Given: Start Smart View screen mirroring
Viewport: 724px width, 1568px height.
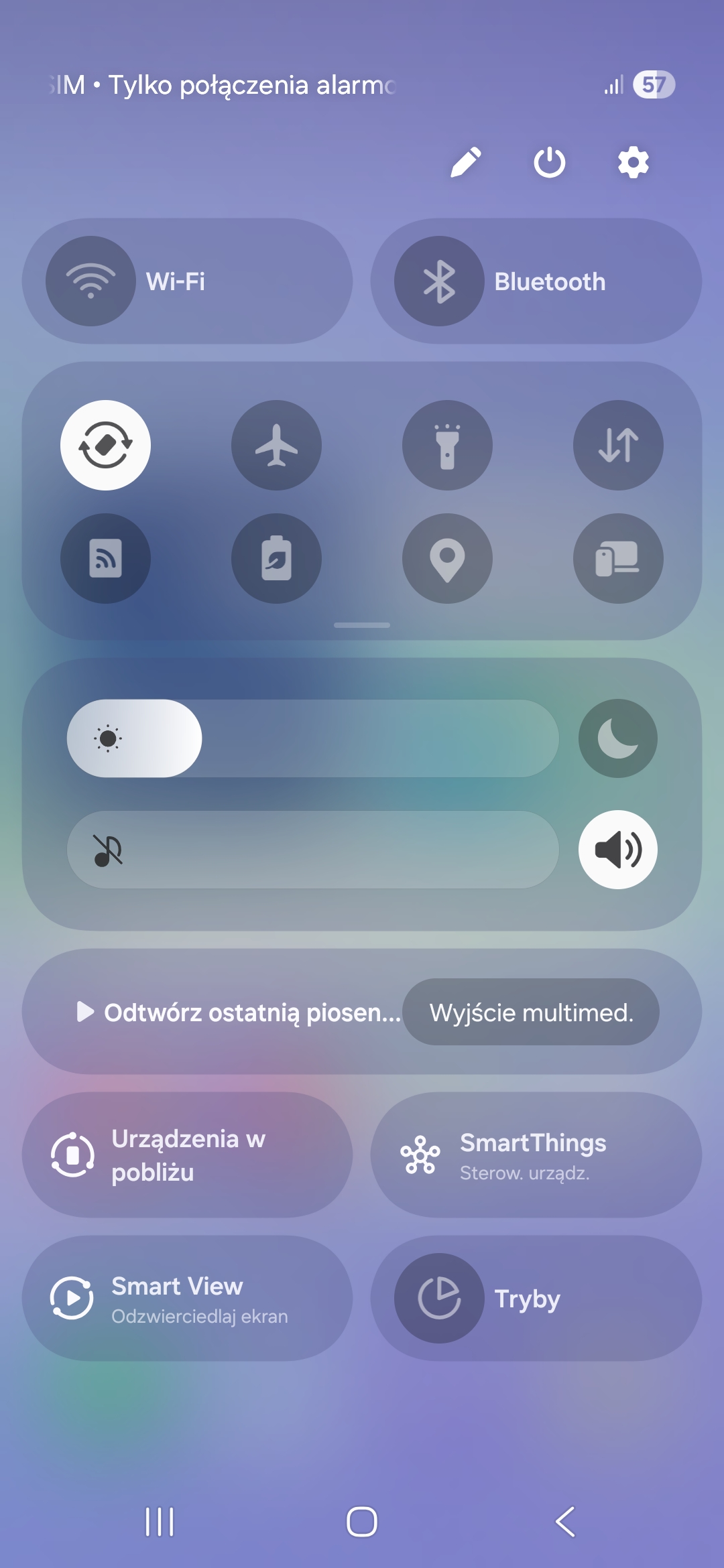Looking at the screenshot, I should coord(188,1299).
